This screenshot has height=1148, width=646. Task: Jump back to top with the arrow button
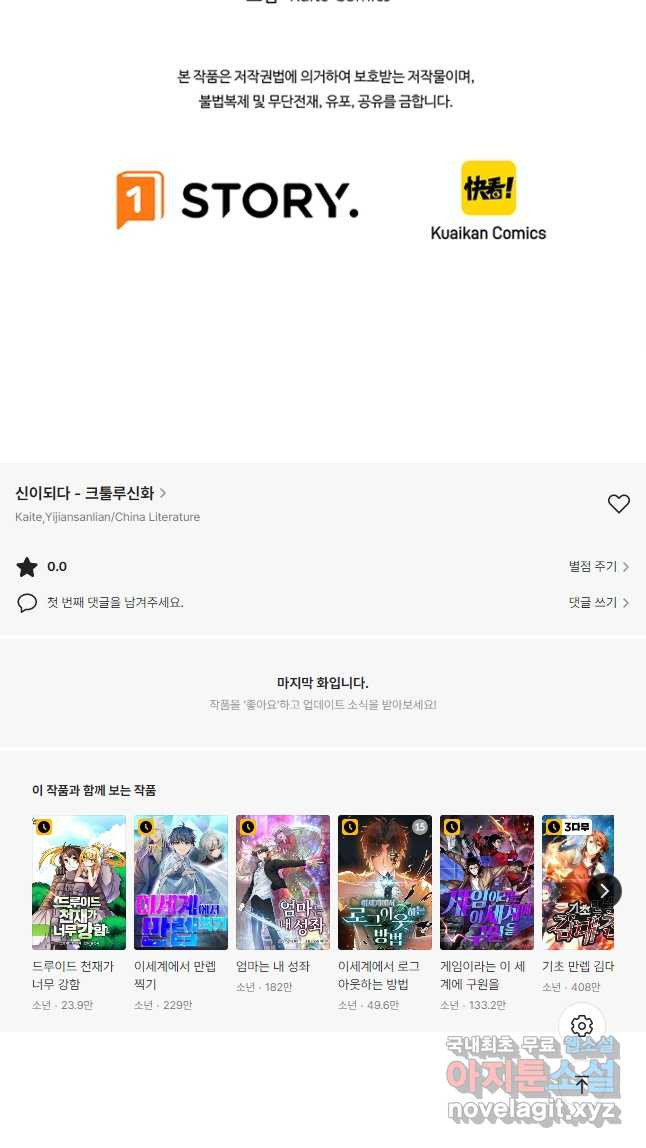582,1085
